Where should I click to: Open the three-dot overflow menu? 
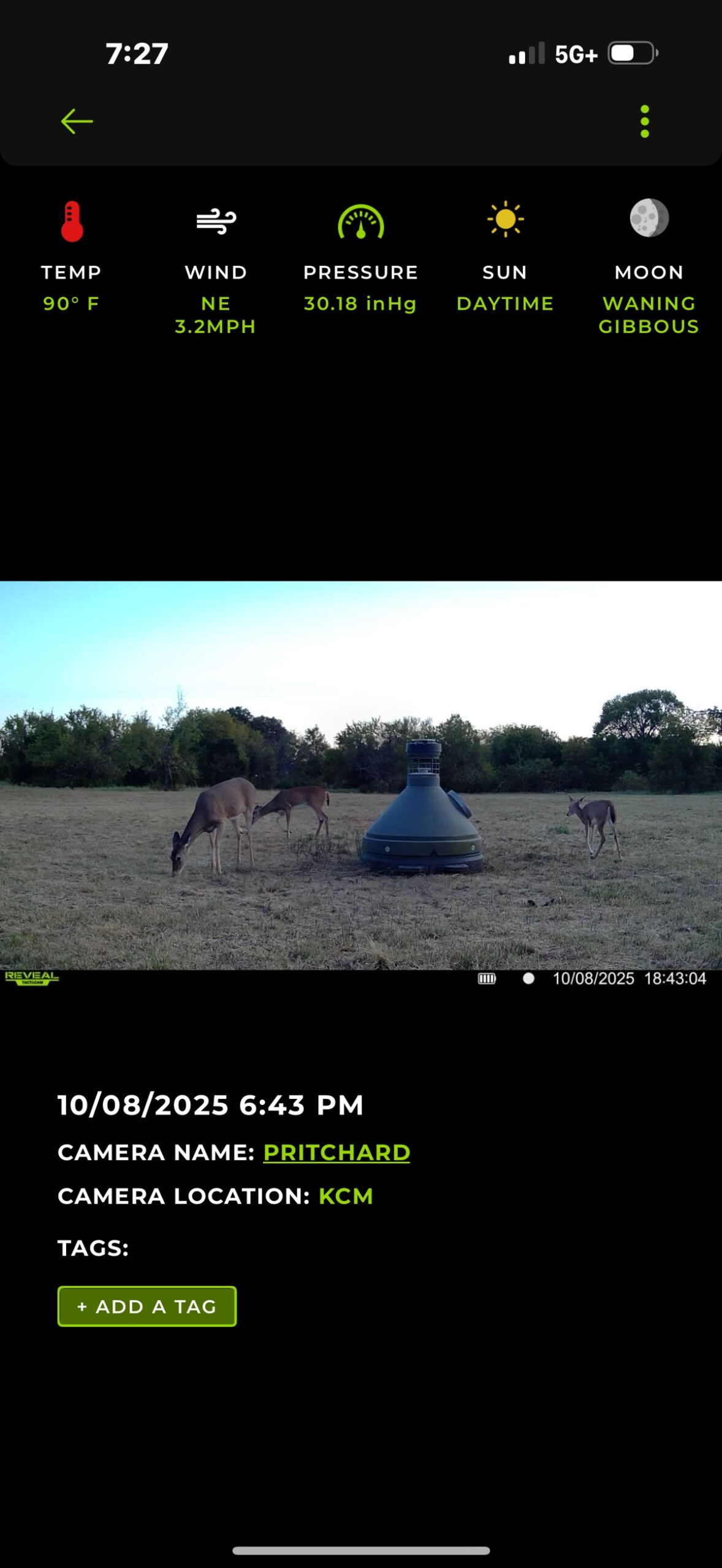(644, 121)
